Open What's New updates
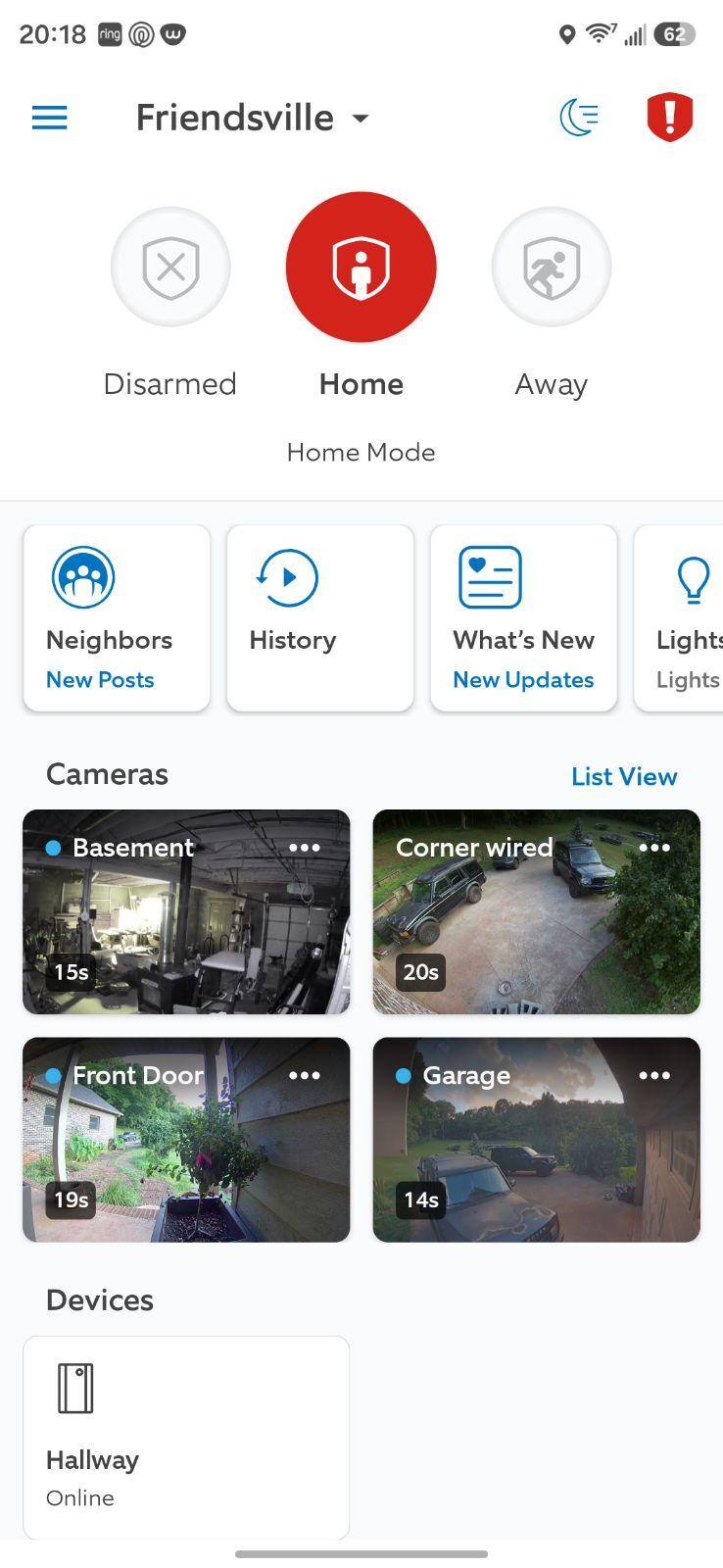 coord(524,617)
